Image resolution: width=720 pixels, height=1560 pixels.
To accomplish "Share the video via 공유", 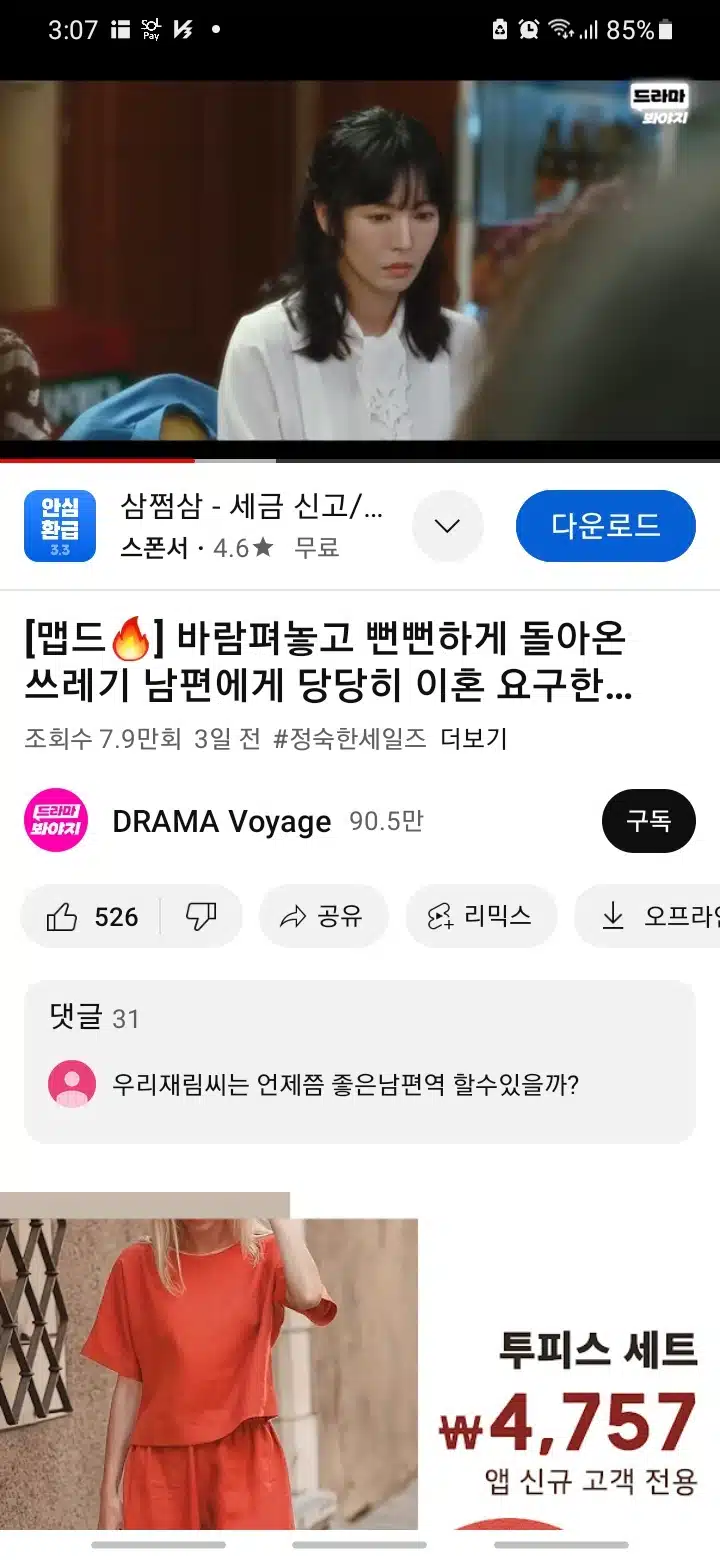I will point(323,917).
